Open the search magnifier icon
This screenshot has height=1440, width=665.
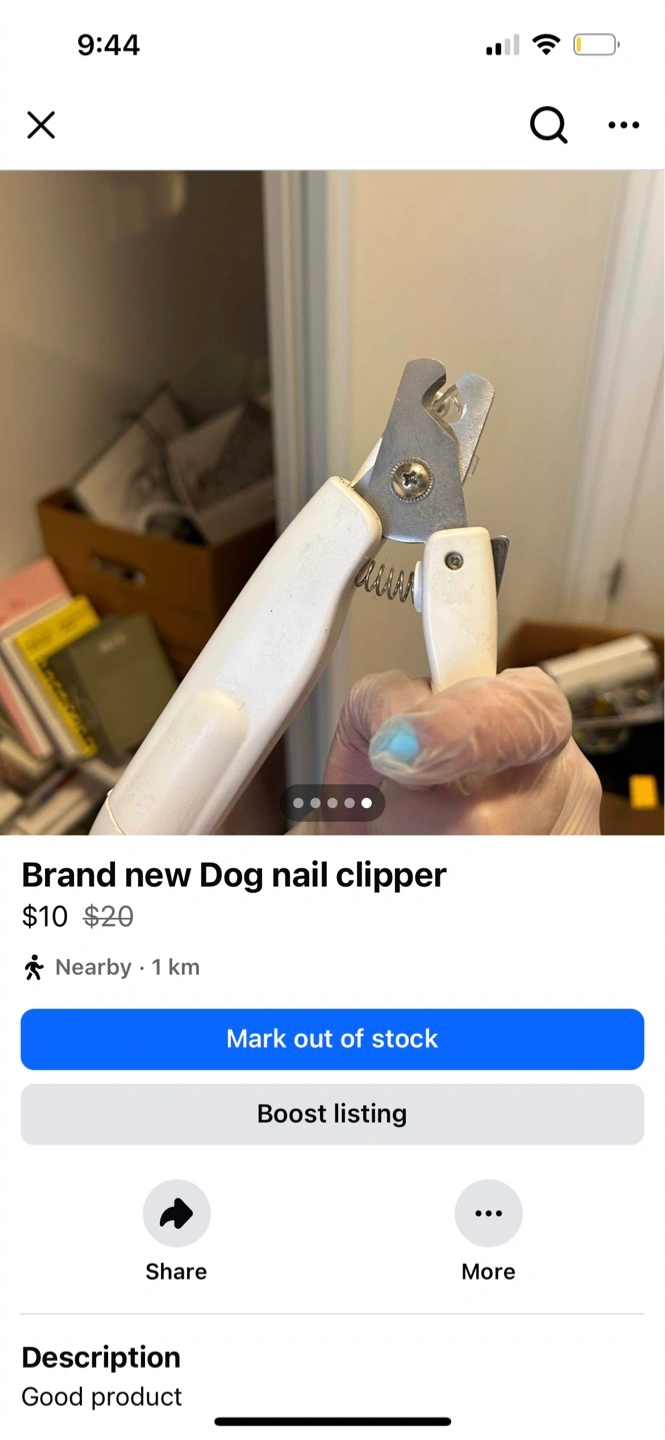548,125
